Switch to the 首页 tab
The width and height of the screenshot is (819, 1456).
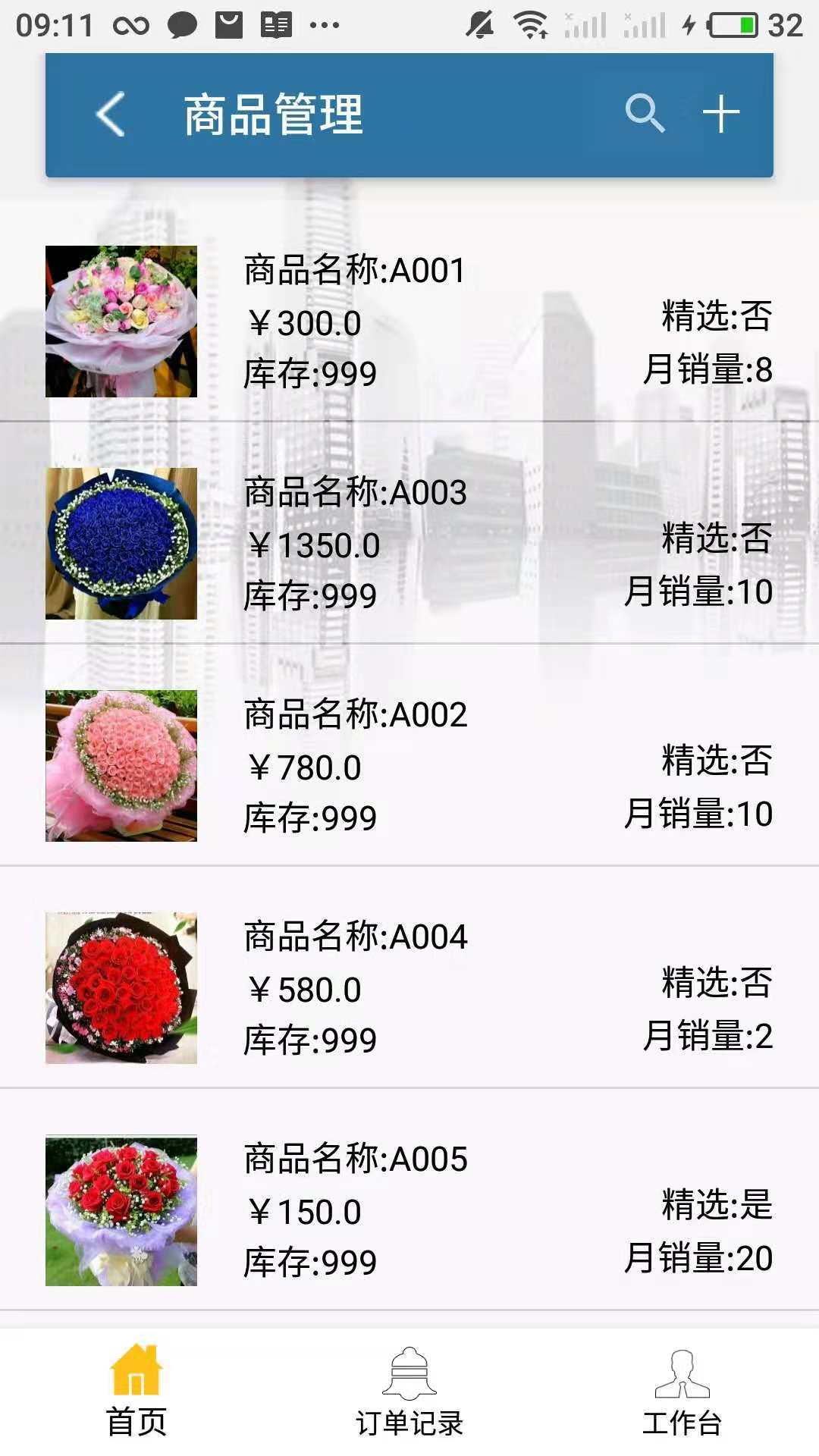click(136, 1391)
